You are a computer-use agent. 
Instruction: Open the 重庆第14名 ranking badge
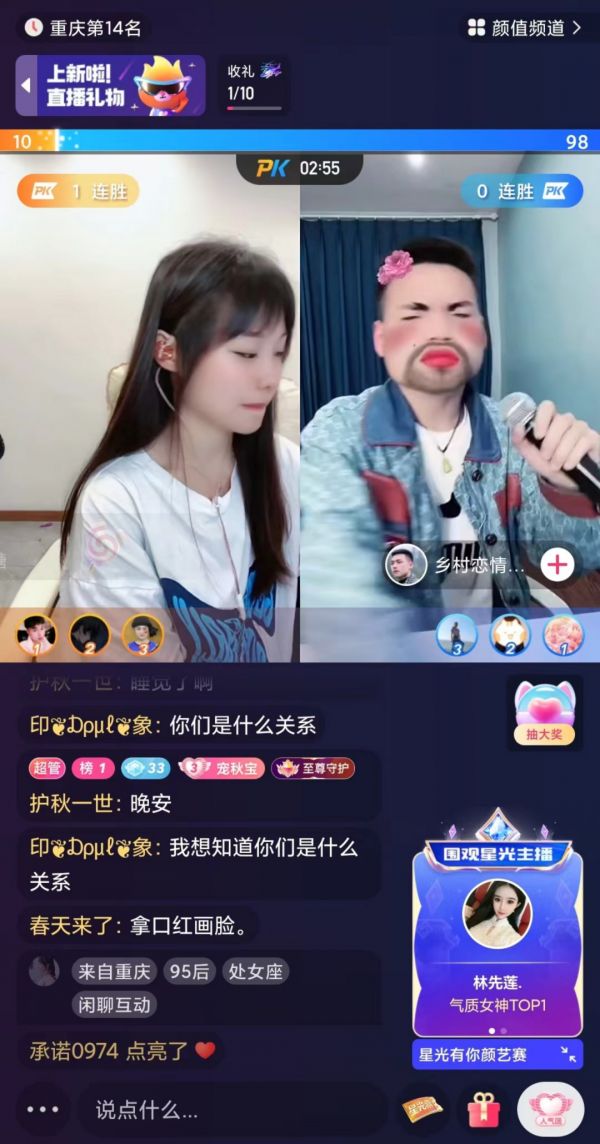(84, 28)
